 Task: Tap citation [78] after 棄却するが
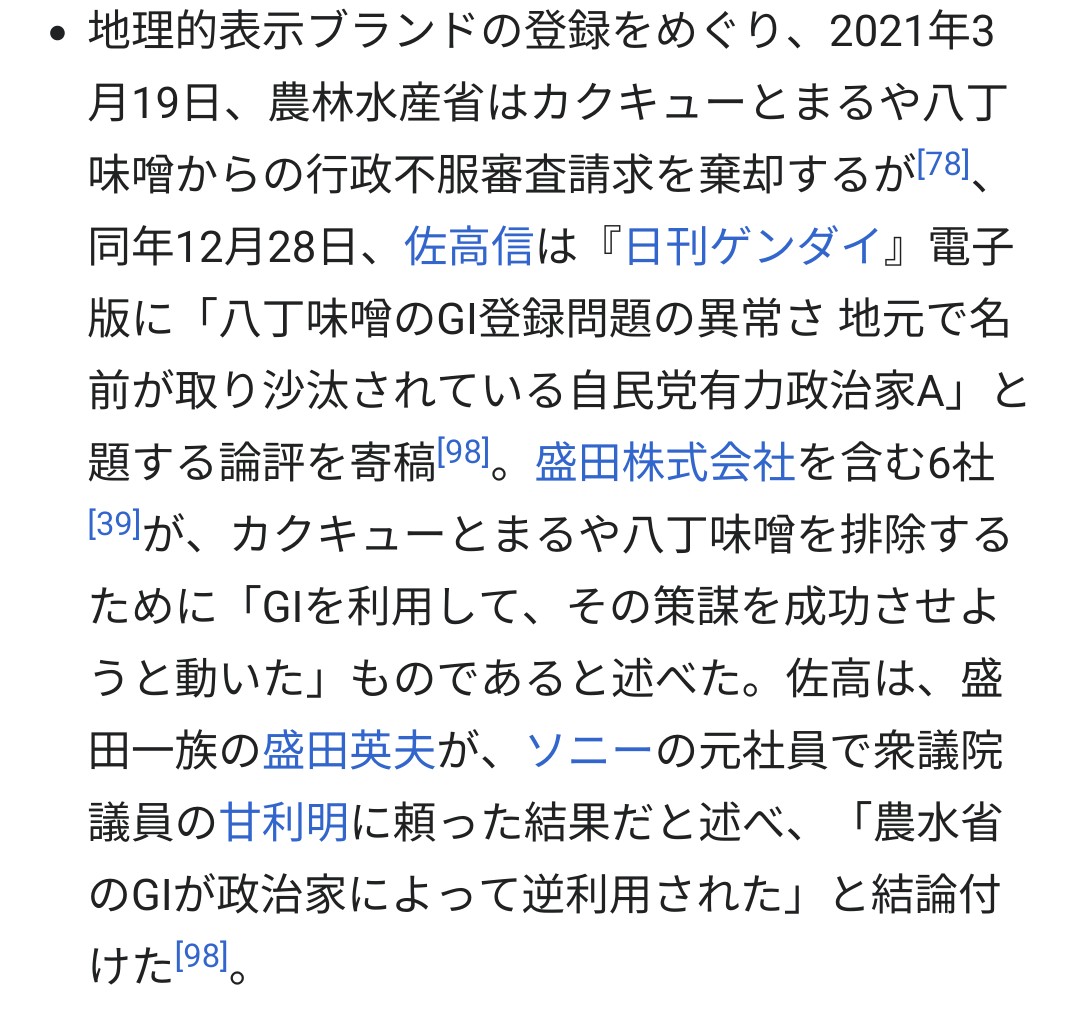[x=943, y=165]
